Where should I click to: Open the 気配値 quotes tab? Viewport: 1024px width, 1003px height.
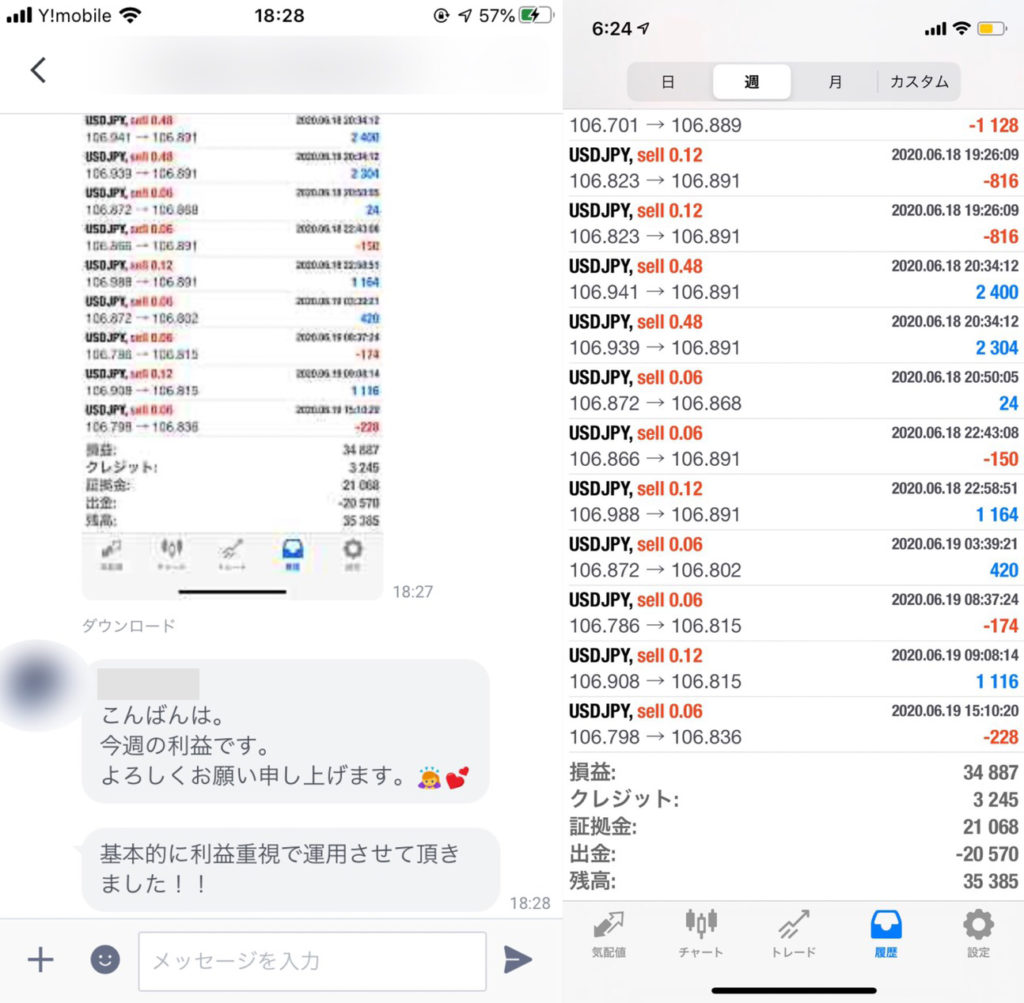tap(609, 934)
